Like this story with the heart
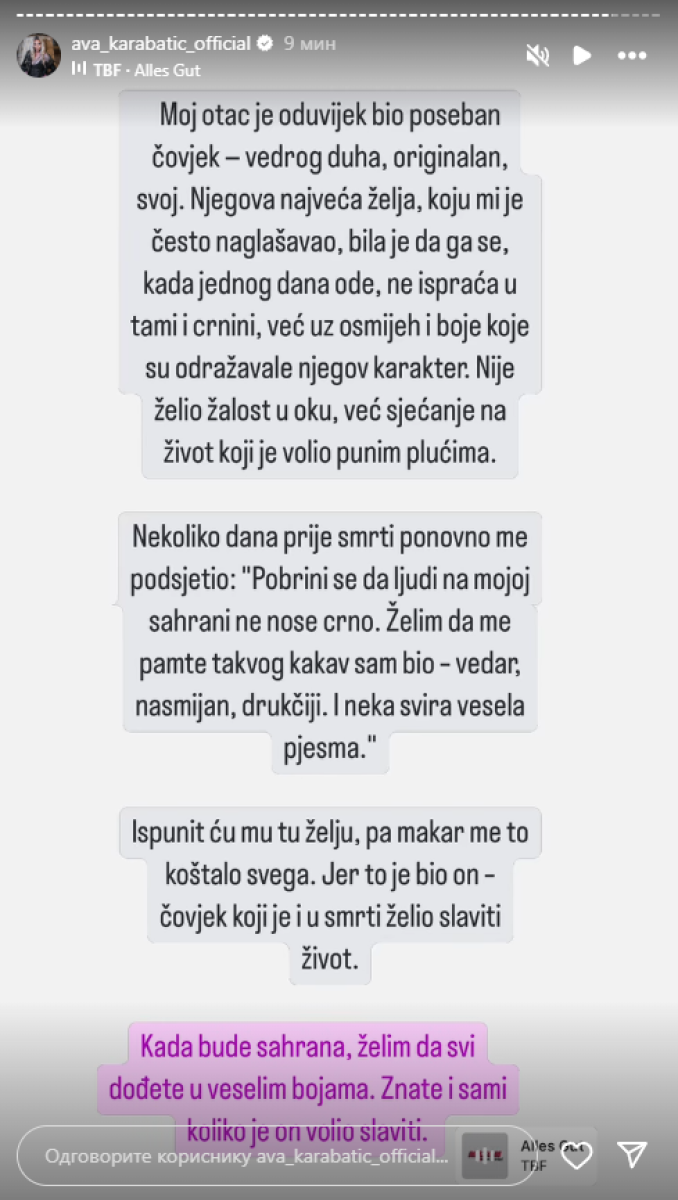The image size is (678, 1200). coord(577,1156)
